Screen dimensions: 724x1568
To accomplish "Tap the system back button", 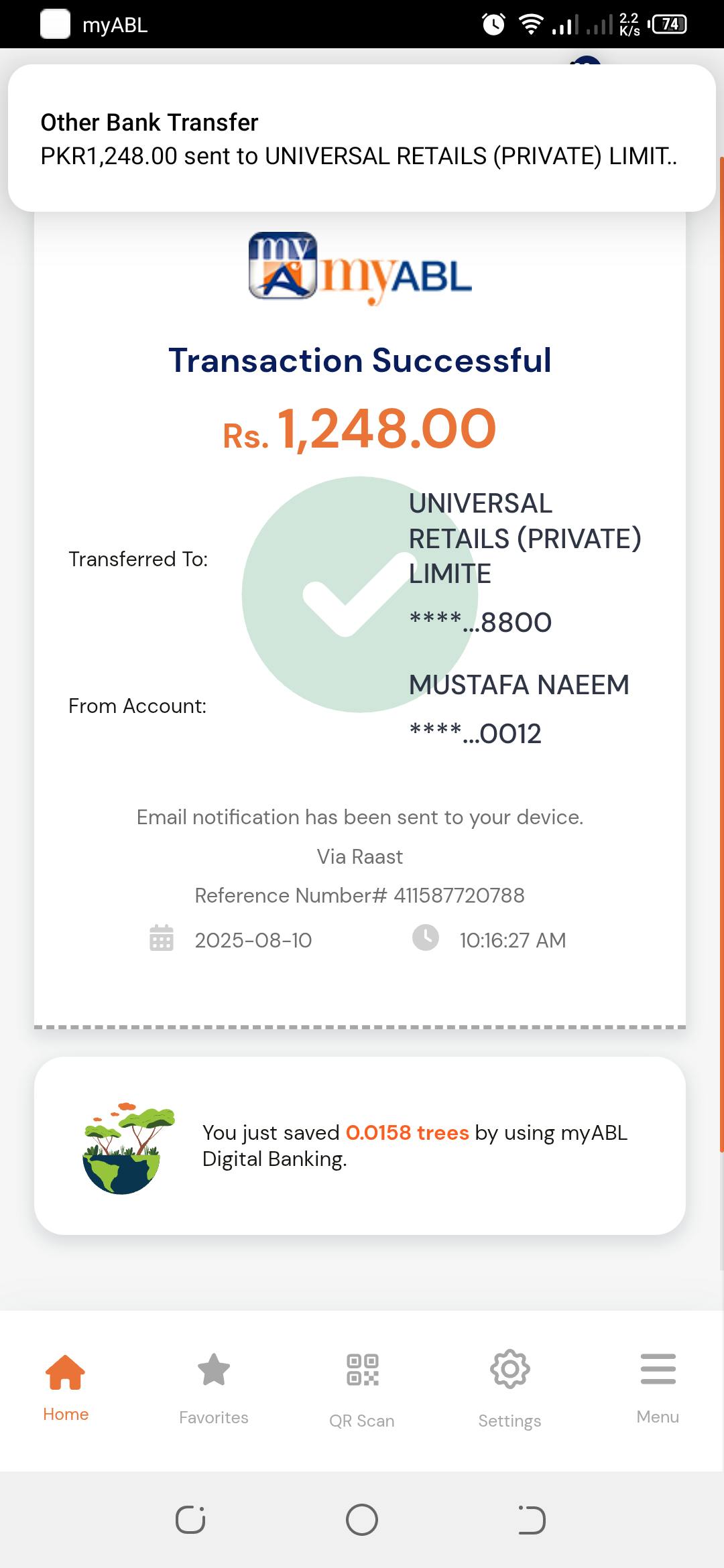I will [x=532, y=1520].
